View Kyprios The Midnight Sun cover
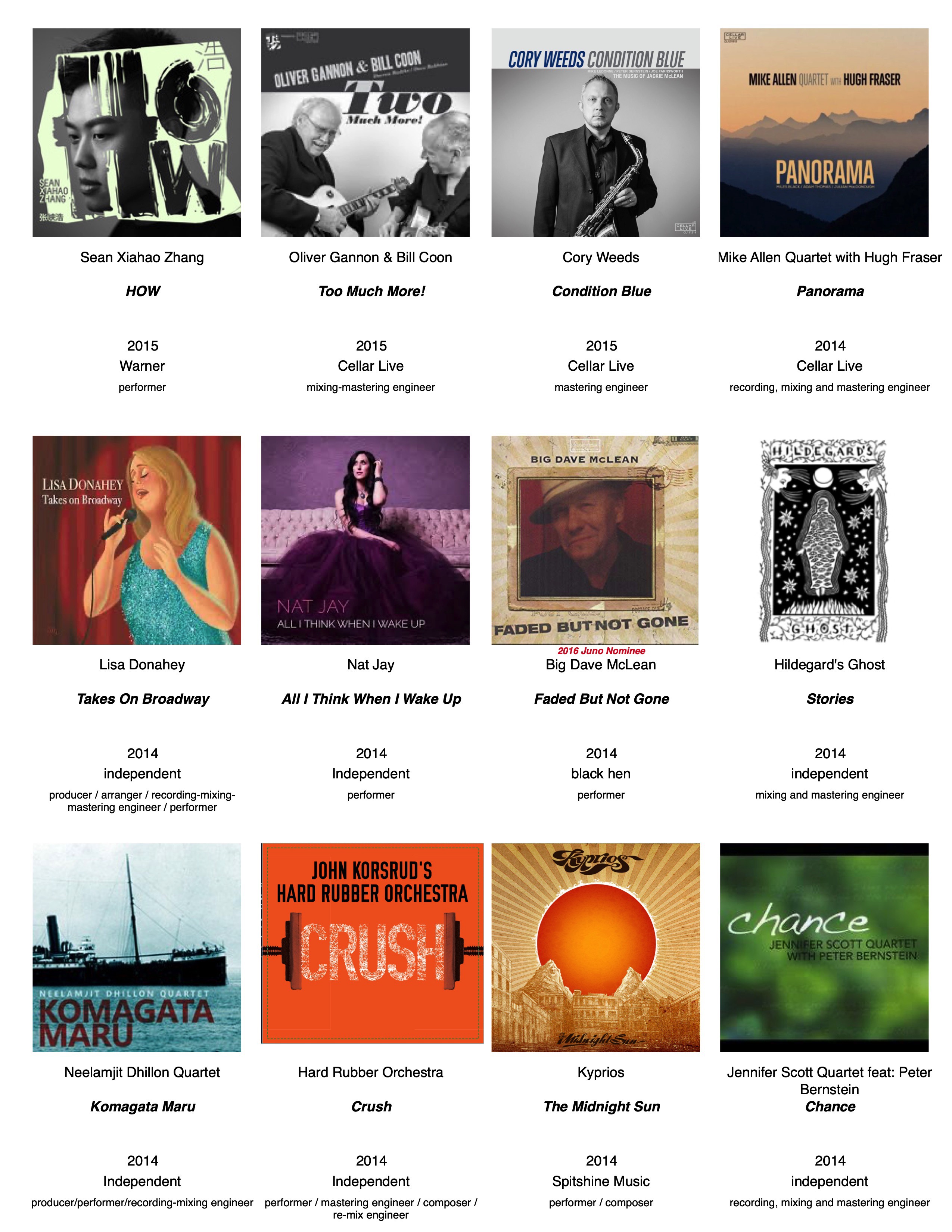952x1232 pixels. pos(595,947)
